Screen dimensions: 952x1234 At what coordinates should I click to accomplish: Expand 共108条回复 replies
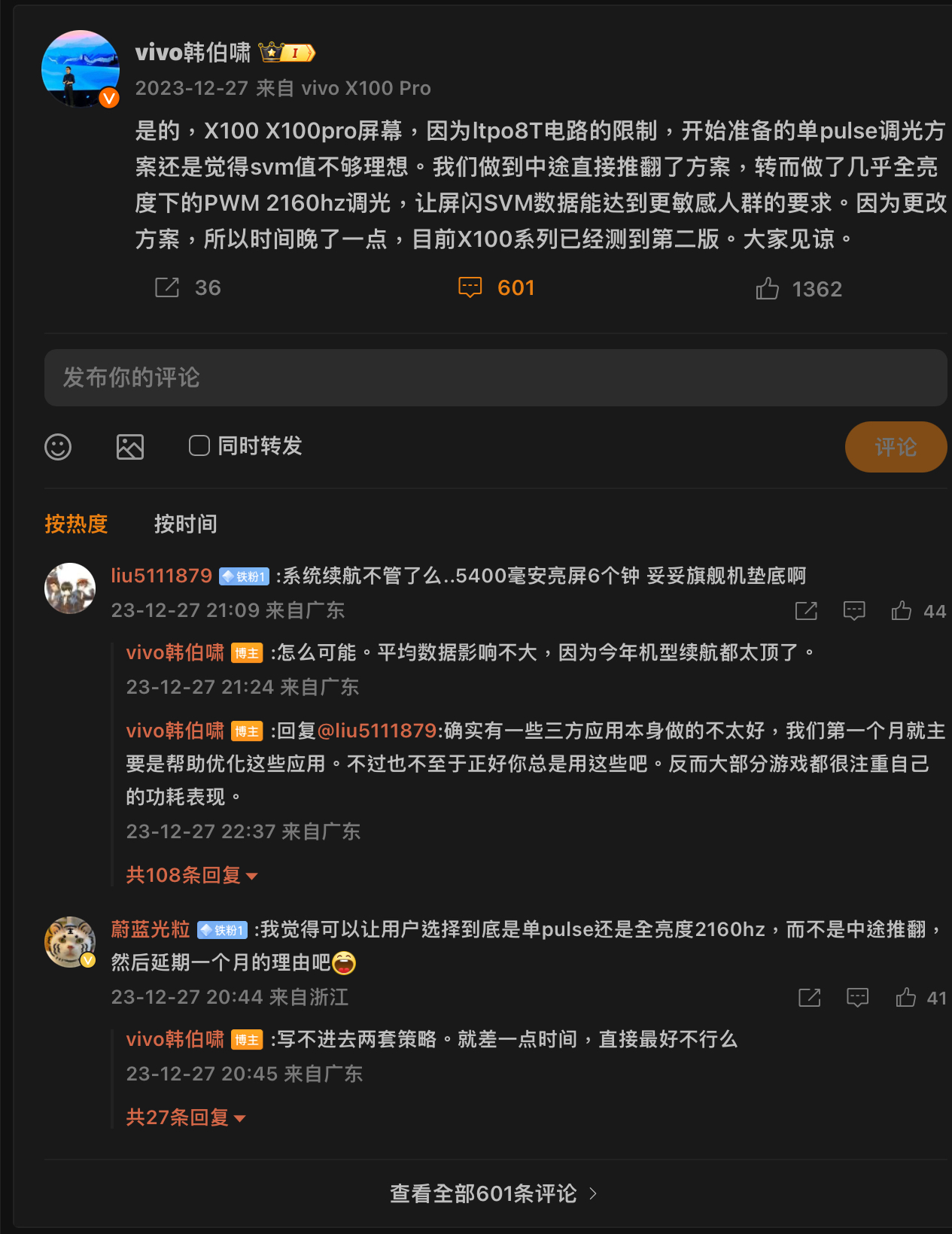point(191,875)
